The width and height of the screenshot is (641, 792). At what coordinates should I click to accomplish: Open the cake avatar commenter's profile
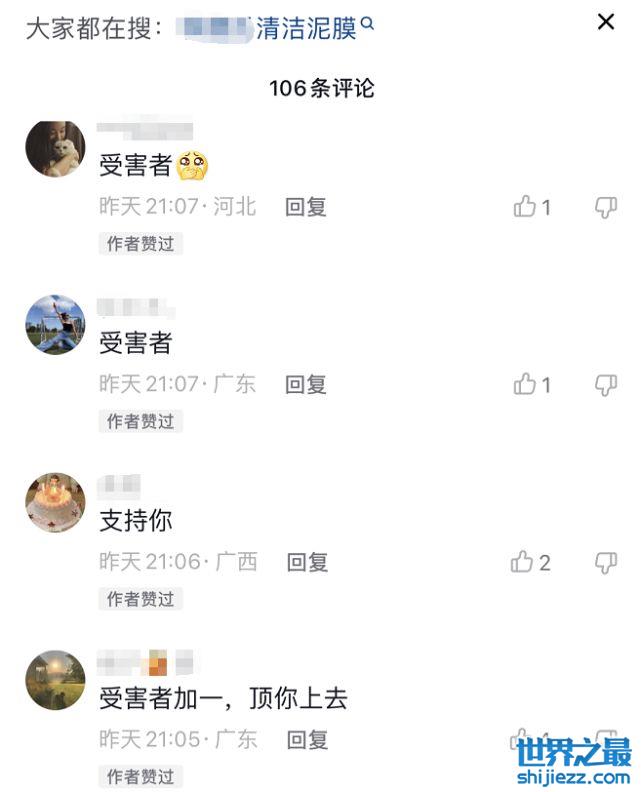pyautogui.click(x=54, y=502)
